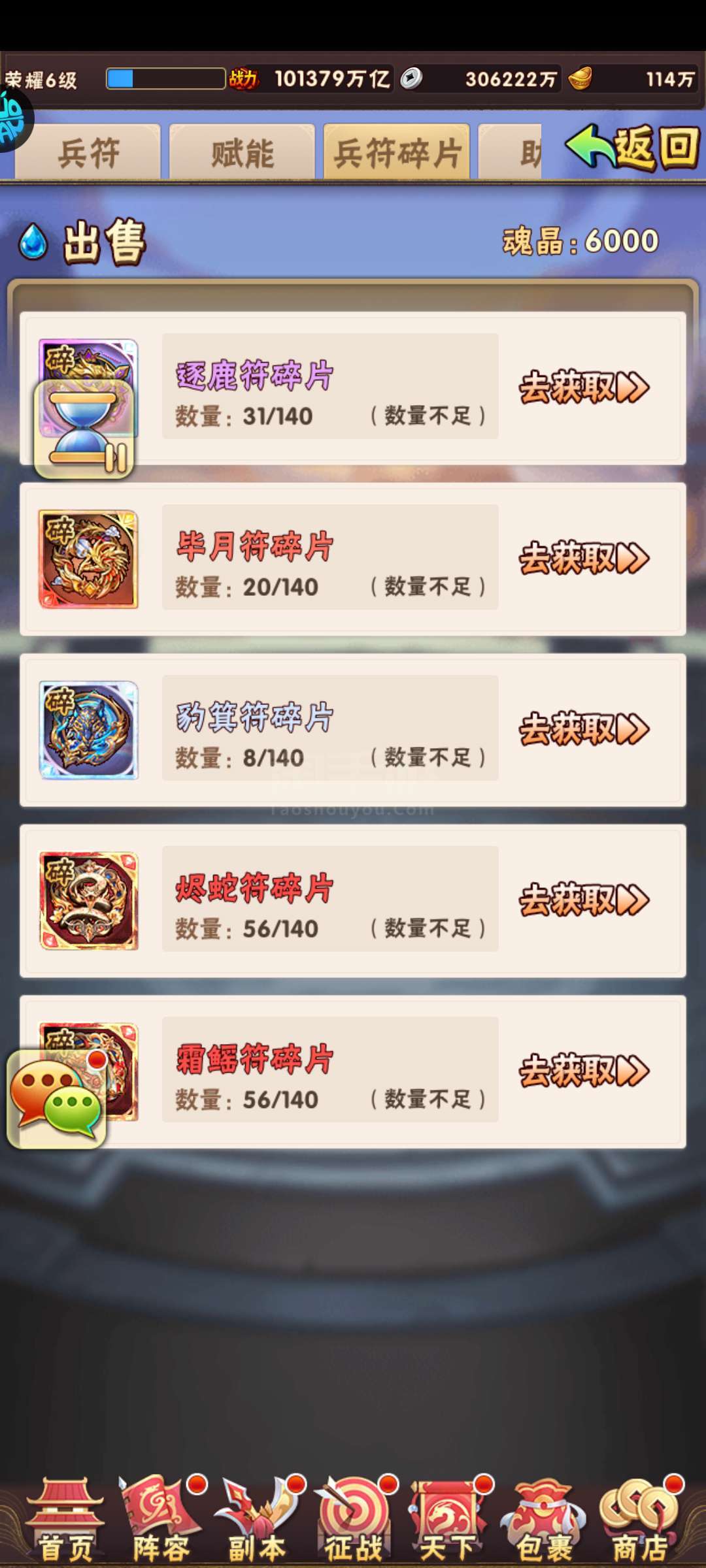The width and height of the screenshot is (706, 1568).
Task: Tap 去获取 for 毕月符碎片
Action: (x=583, y=559)
